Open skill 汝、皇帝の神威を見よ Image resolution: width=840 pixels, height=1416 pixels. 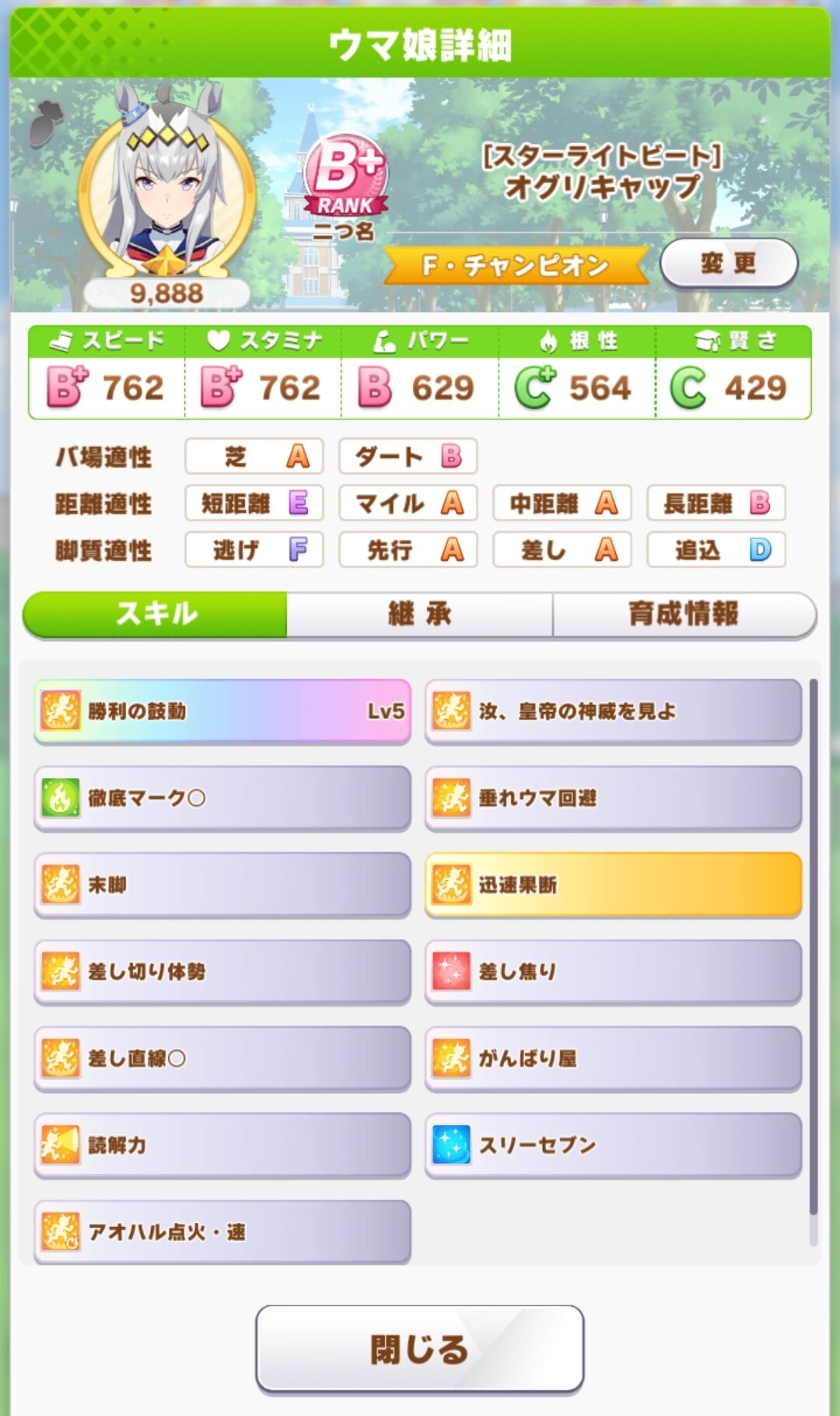[613, 711]
